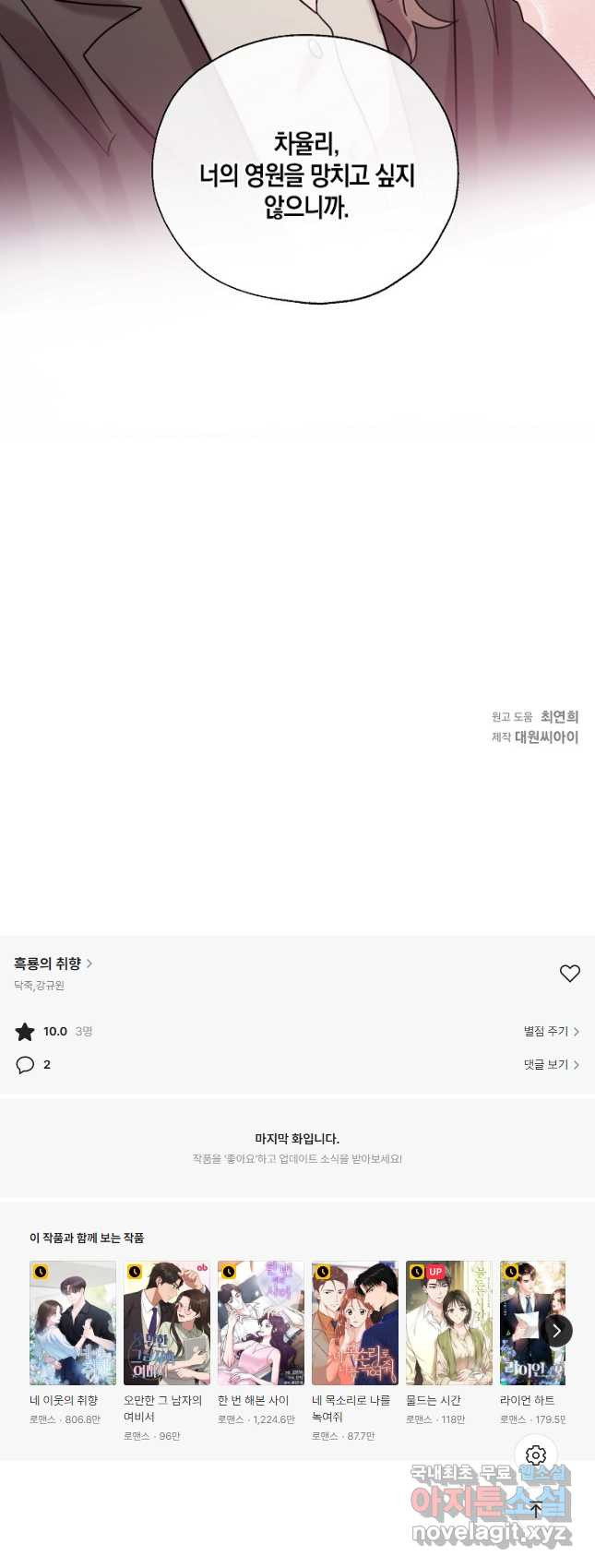This screenshot has width=595, height=1568.
Task: Like this series with the heart icon
Action: (569, 974)
